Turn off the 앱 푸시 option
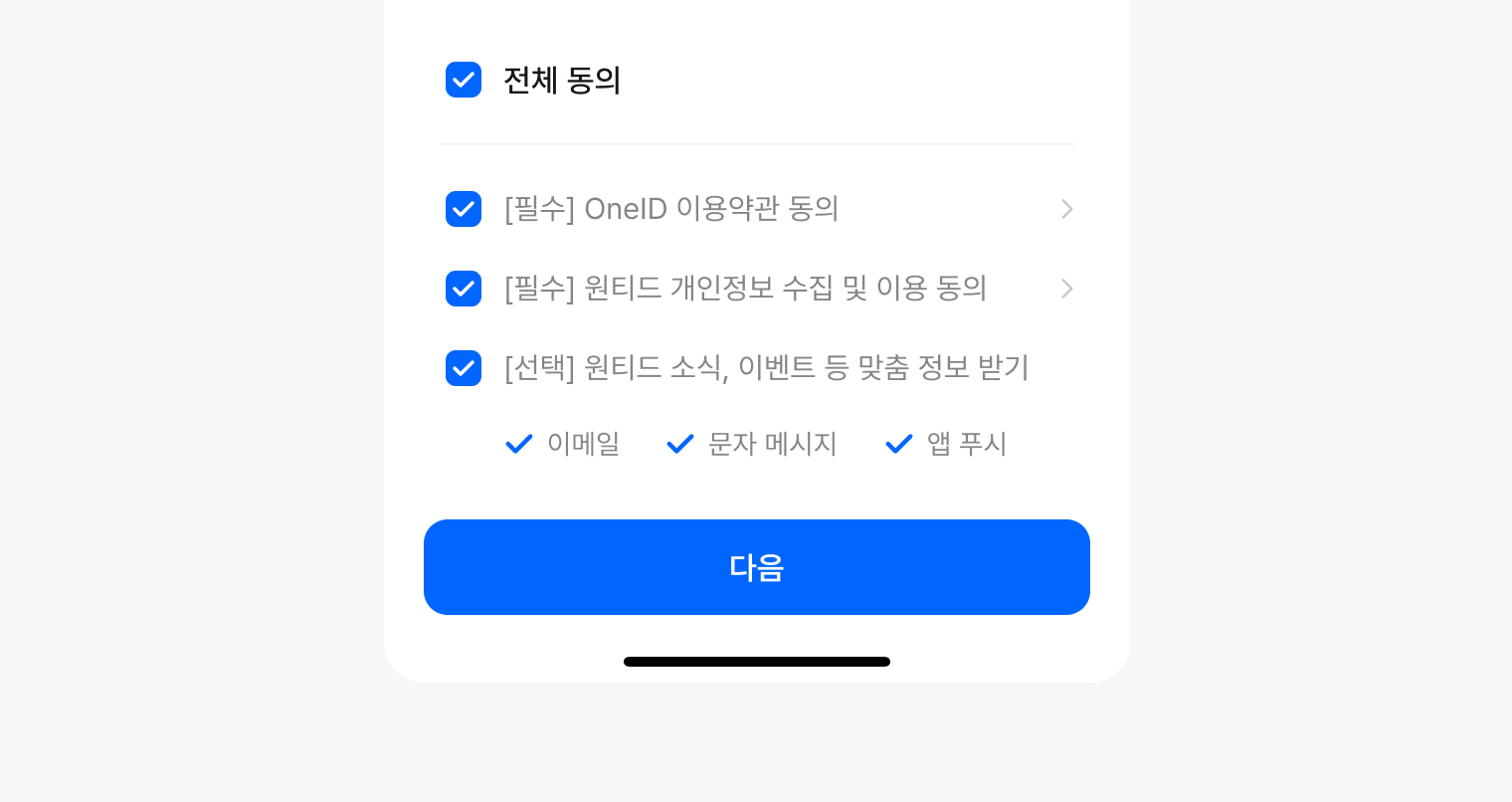This screenshot has width=1512, height=802. tap(899, 444)
